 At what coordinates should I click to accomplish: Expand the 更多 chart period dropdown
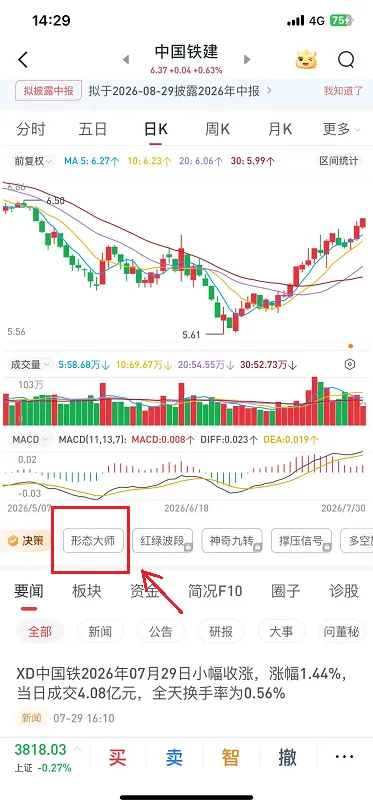(342, 129)
